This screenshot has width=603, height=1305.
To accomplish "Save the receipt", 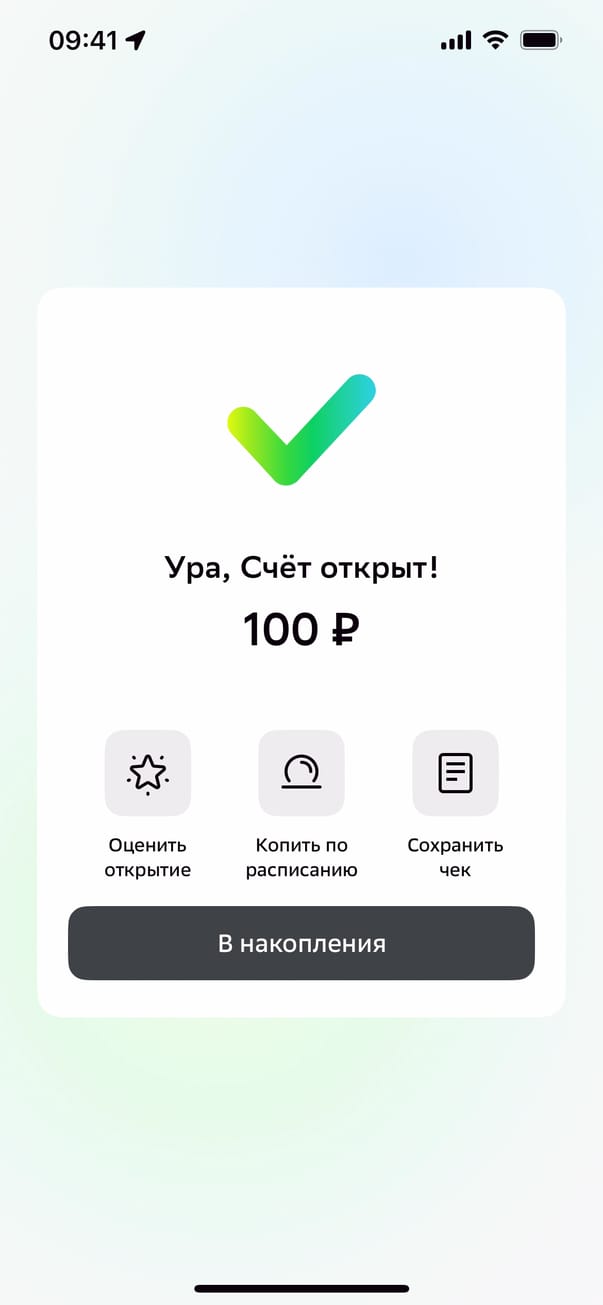I will (455, 773).
